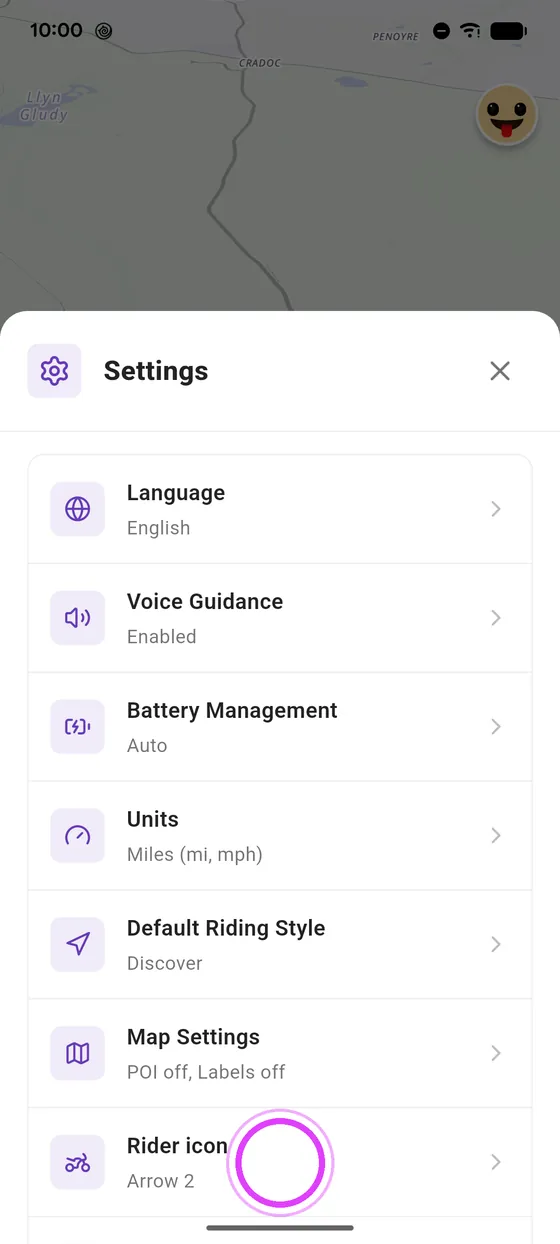Close the Settings sheet

click(x=500, y=371)
